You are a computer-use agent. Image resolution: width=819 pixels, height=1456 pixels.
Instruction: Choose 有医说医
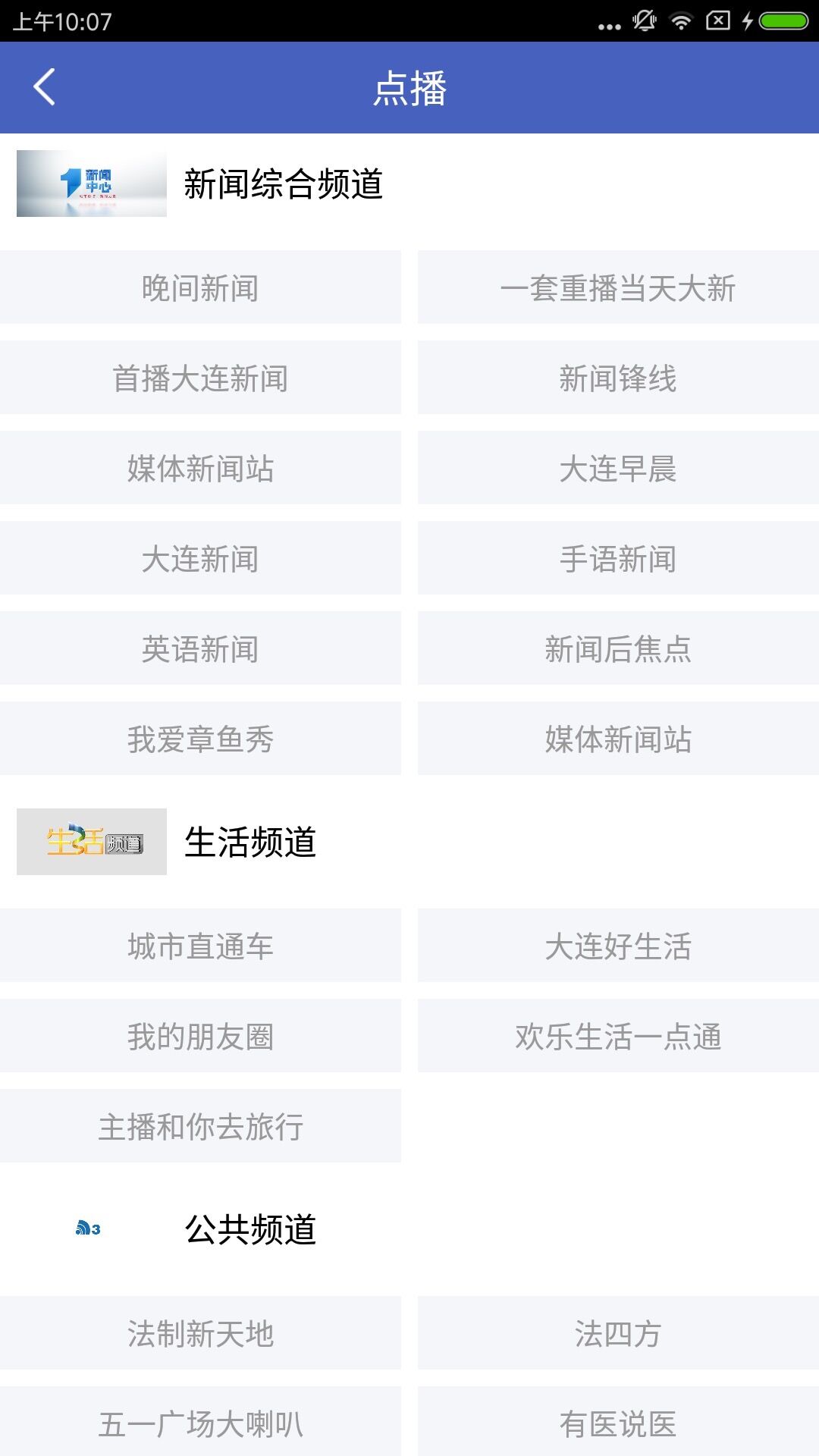tap(618, 1423)
